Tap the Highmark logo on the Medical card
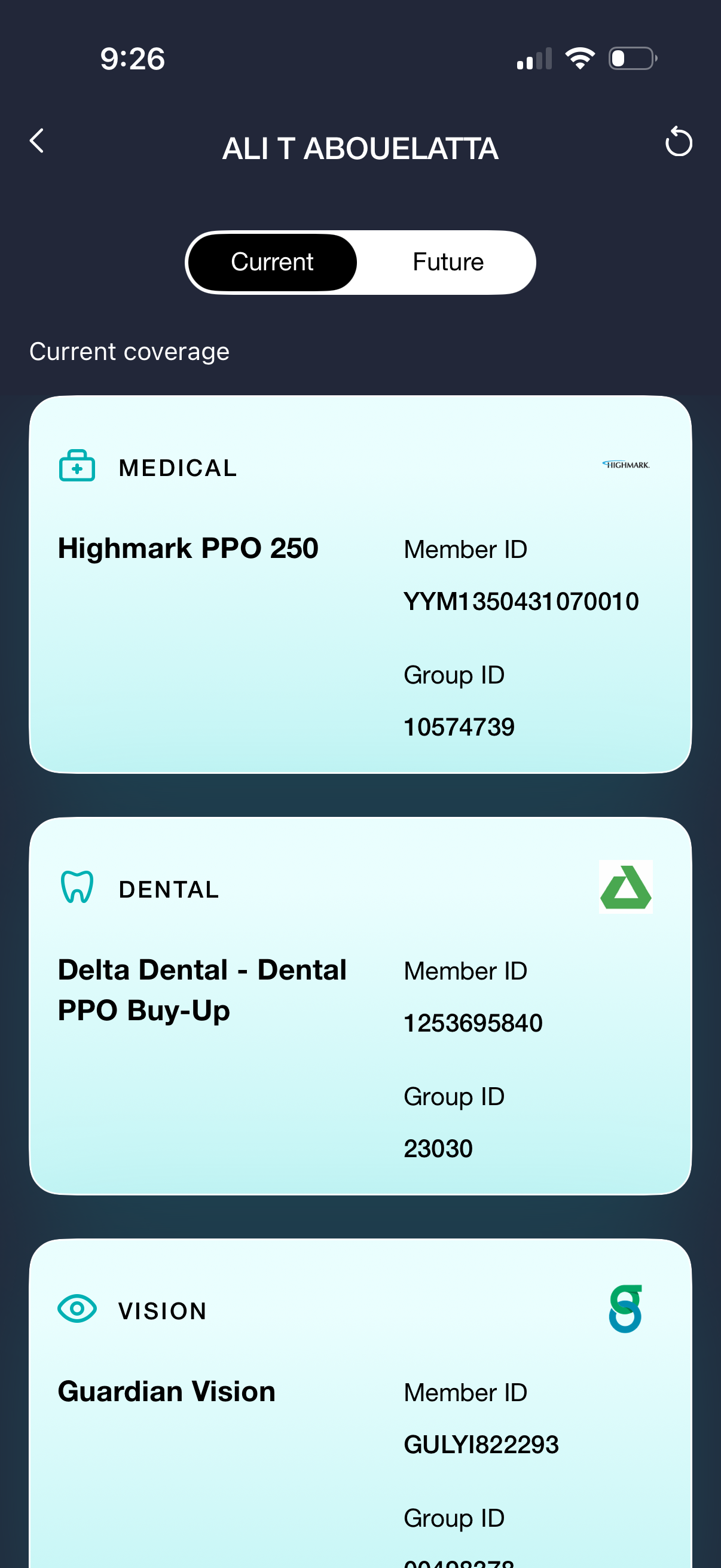 click(x=627, y=465)
